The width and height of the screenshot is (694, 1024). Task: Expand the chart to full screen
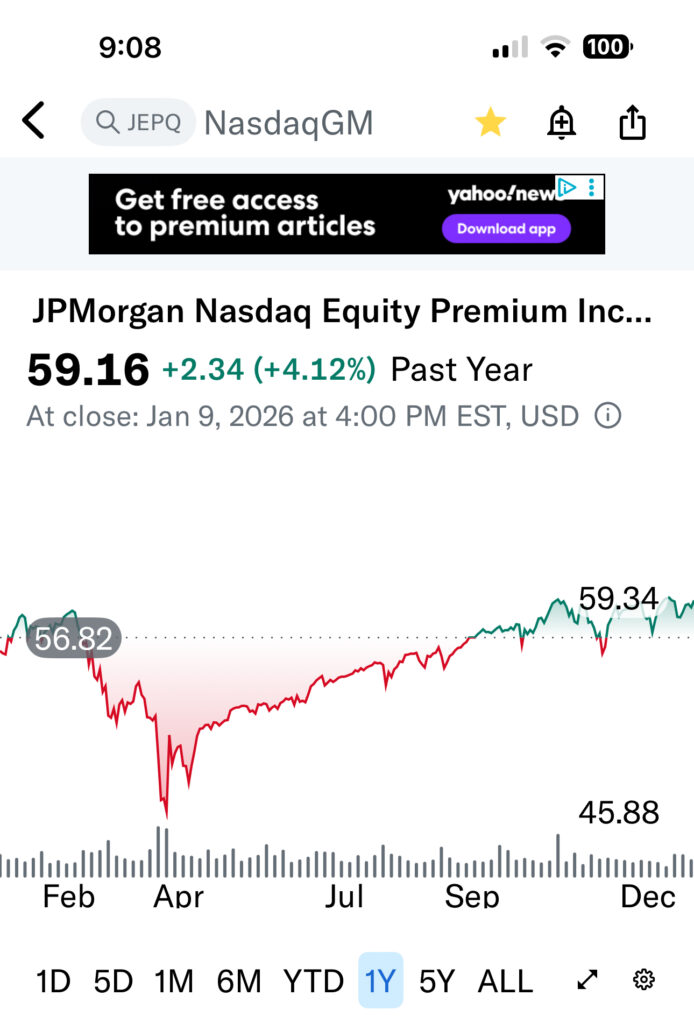pyautogui.click(x=589, y=980)
